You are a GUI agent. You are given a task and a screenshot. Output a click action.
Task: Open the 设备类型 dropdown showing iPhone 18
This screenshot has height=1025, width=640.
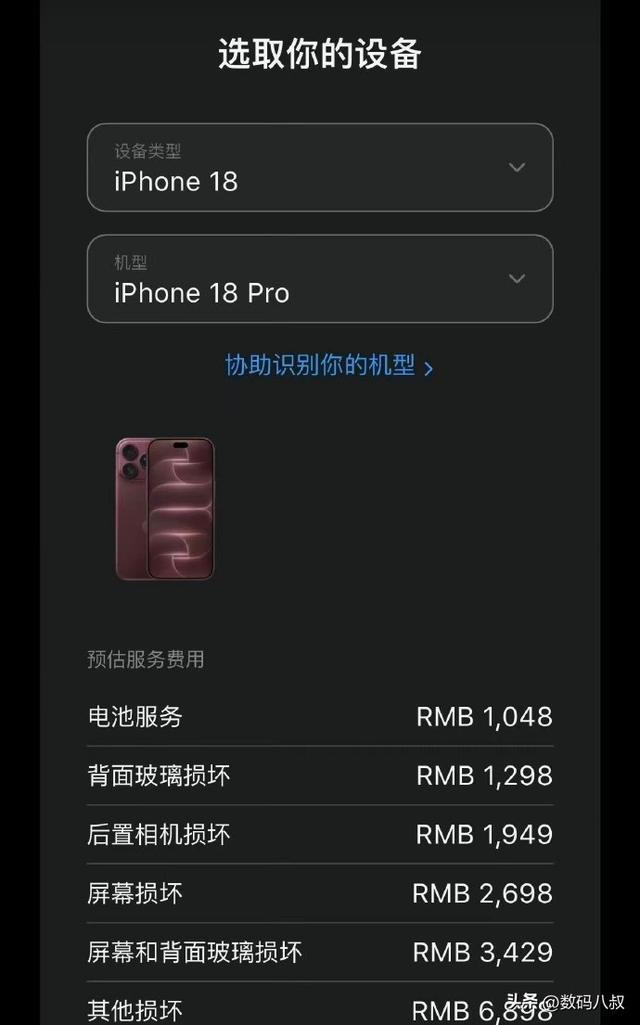point(320,167)
